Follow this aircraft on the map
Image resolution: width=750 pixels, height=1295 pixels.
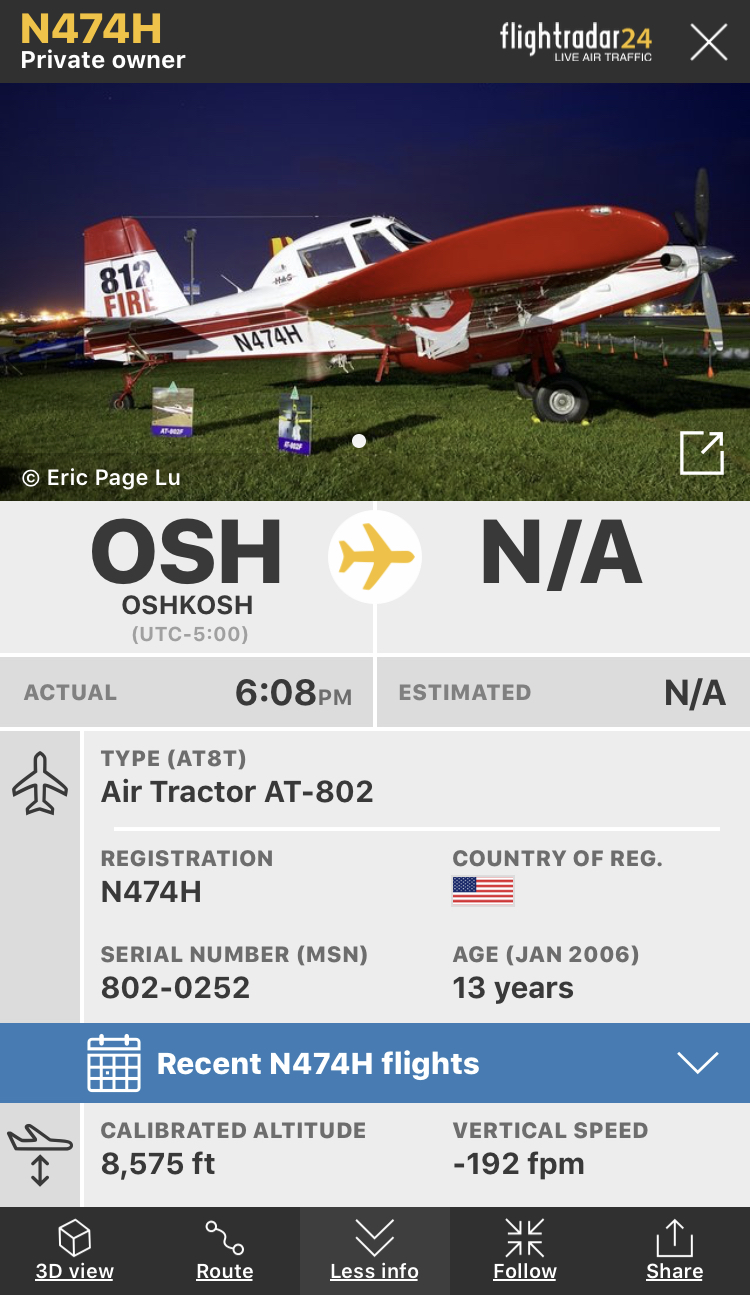point(524,1250)
